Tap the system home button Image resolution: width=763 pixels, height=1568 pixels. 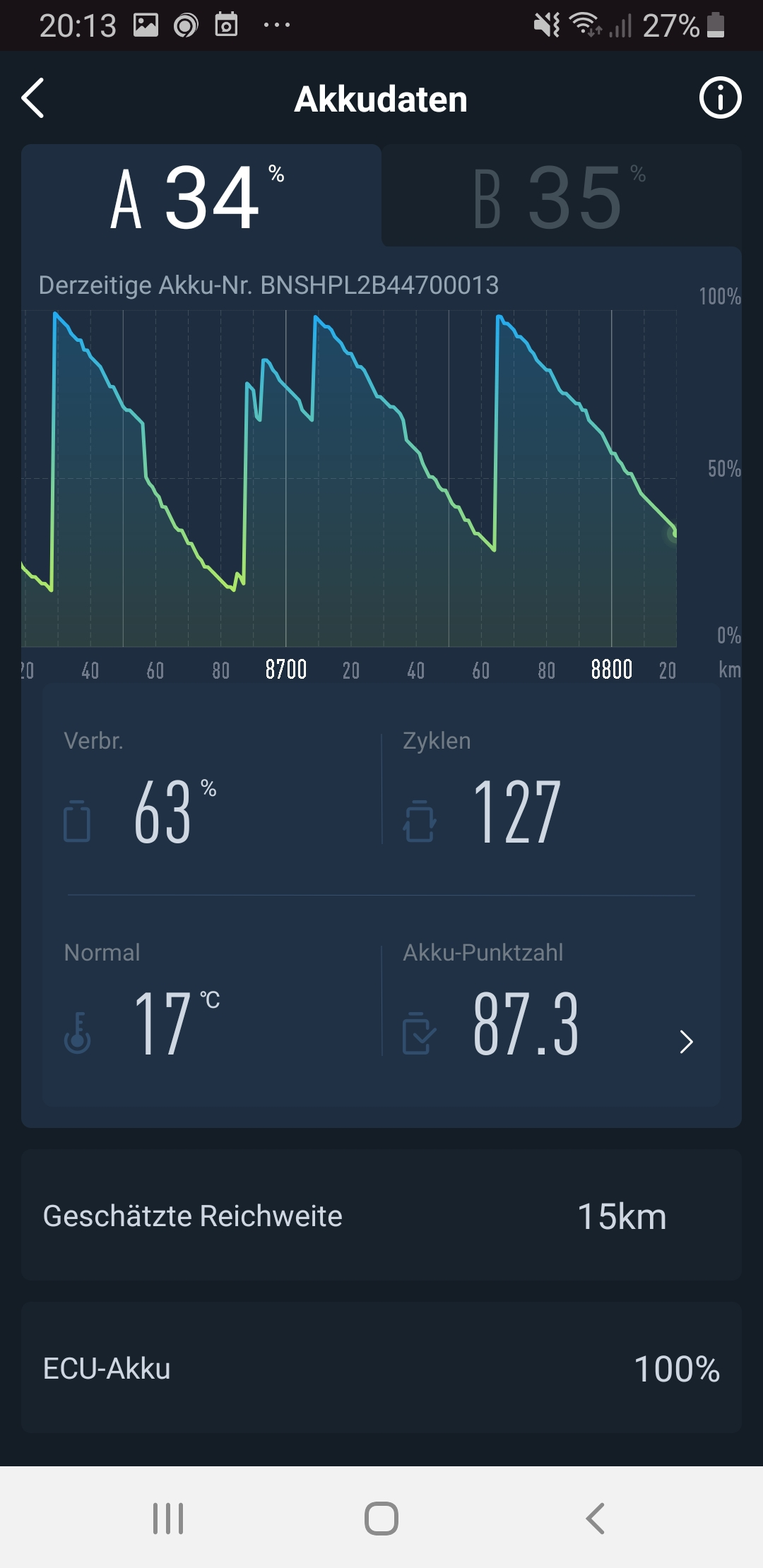click(x=381, y=1518)
